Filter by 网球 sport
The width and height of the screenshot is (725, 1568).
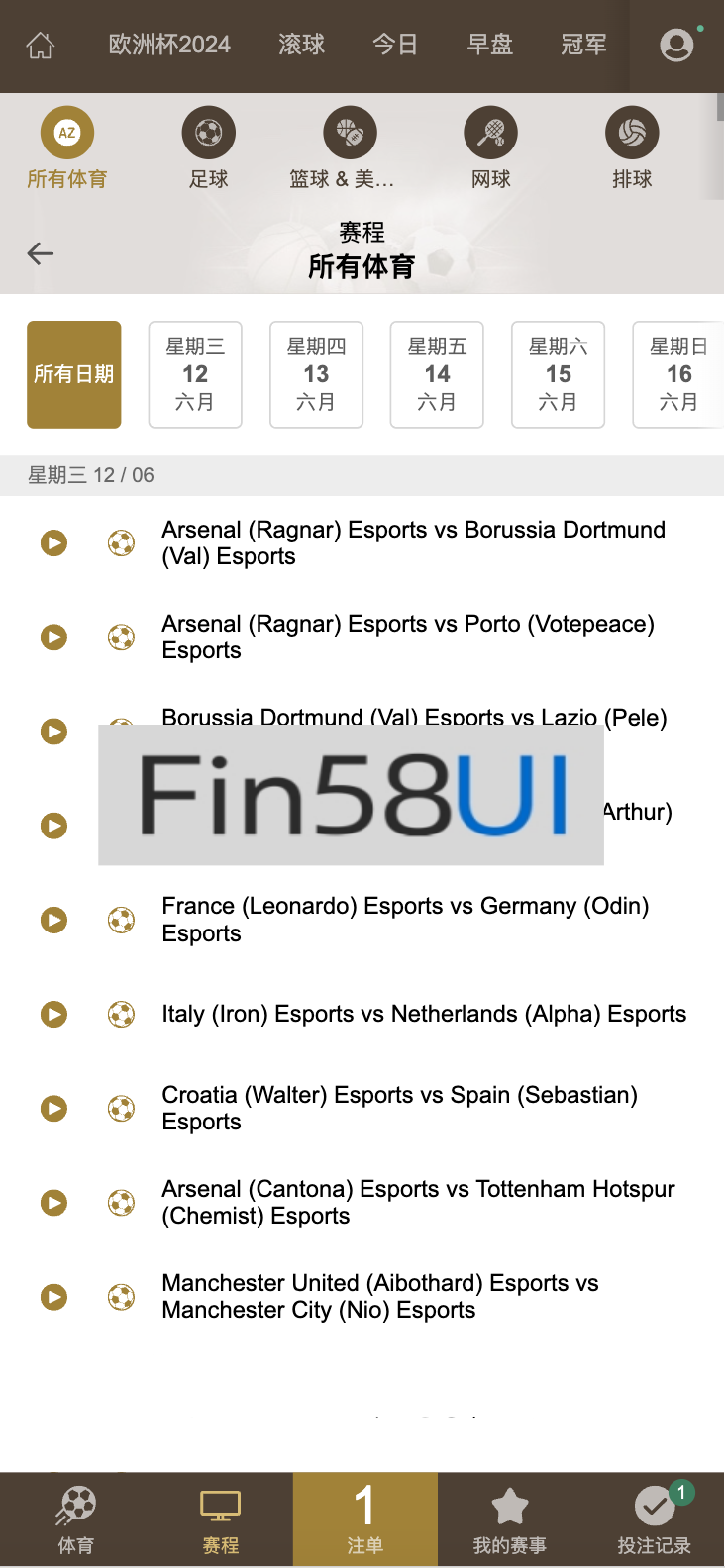[x=490, y=148]
